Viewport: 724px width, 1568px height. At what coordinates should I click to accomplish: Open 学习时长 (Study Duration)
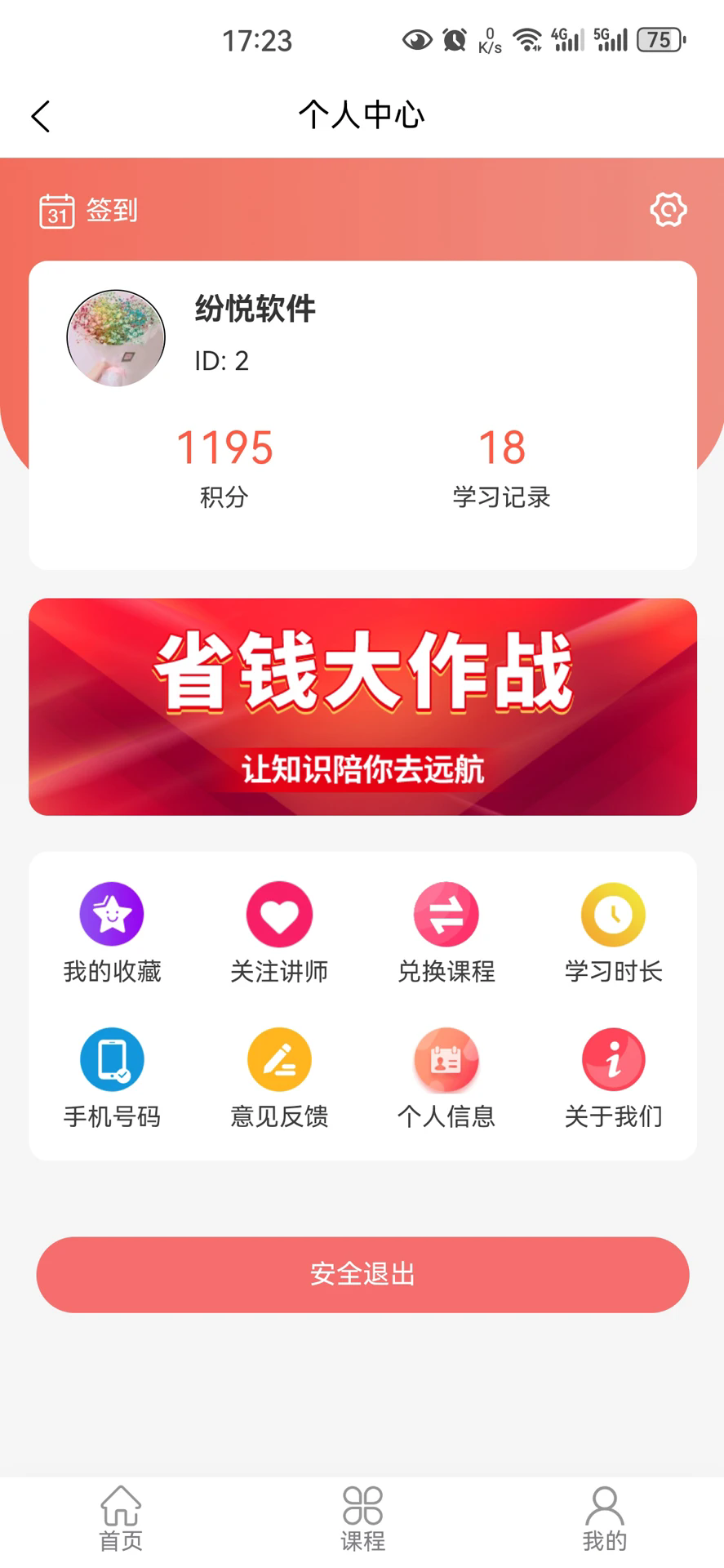pyautogui.click(x=613, y=931)
